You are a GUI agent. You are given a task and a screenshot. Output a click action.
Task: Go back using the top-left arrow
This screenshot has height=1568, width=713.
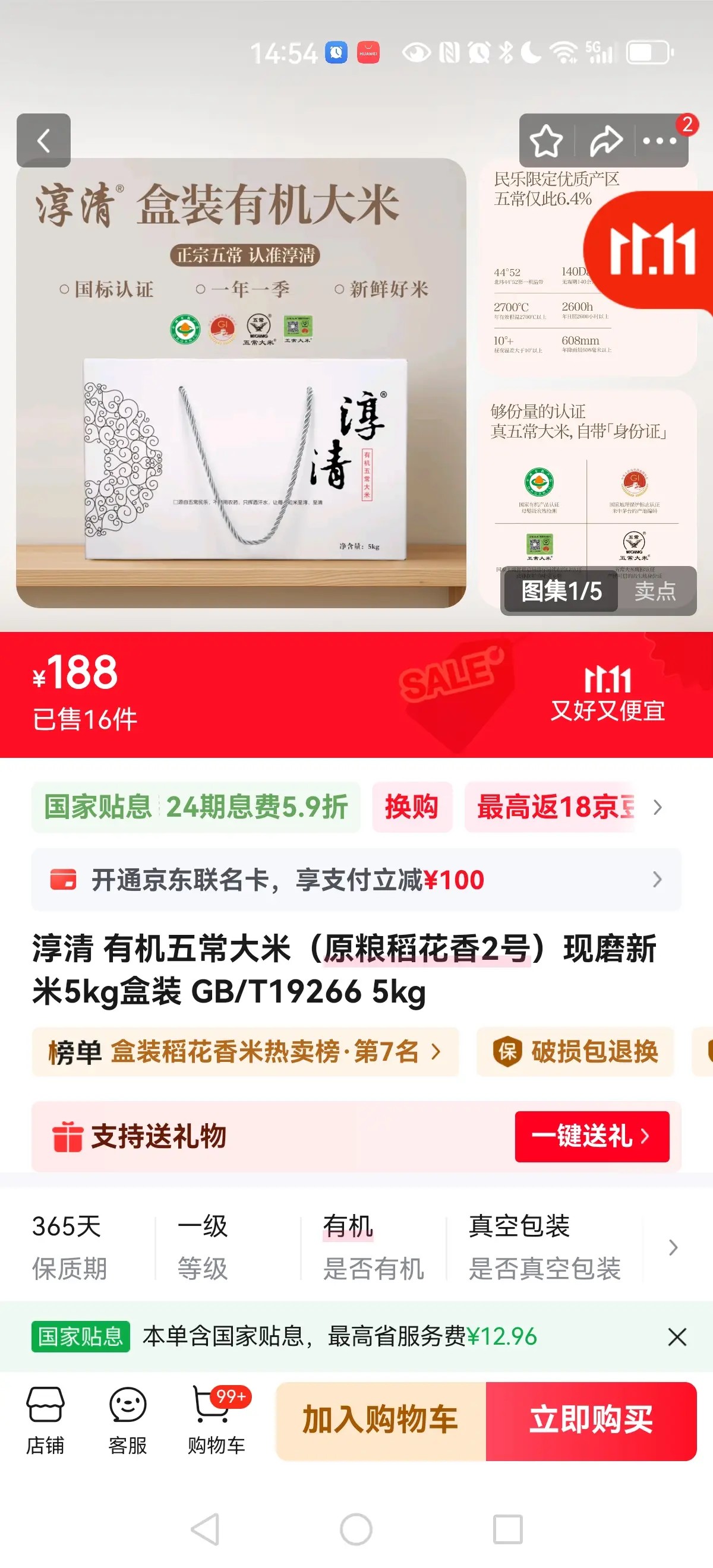click(x=43, y=141)
